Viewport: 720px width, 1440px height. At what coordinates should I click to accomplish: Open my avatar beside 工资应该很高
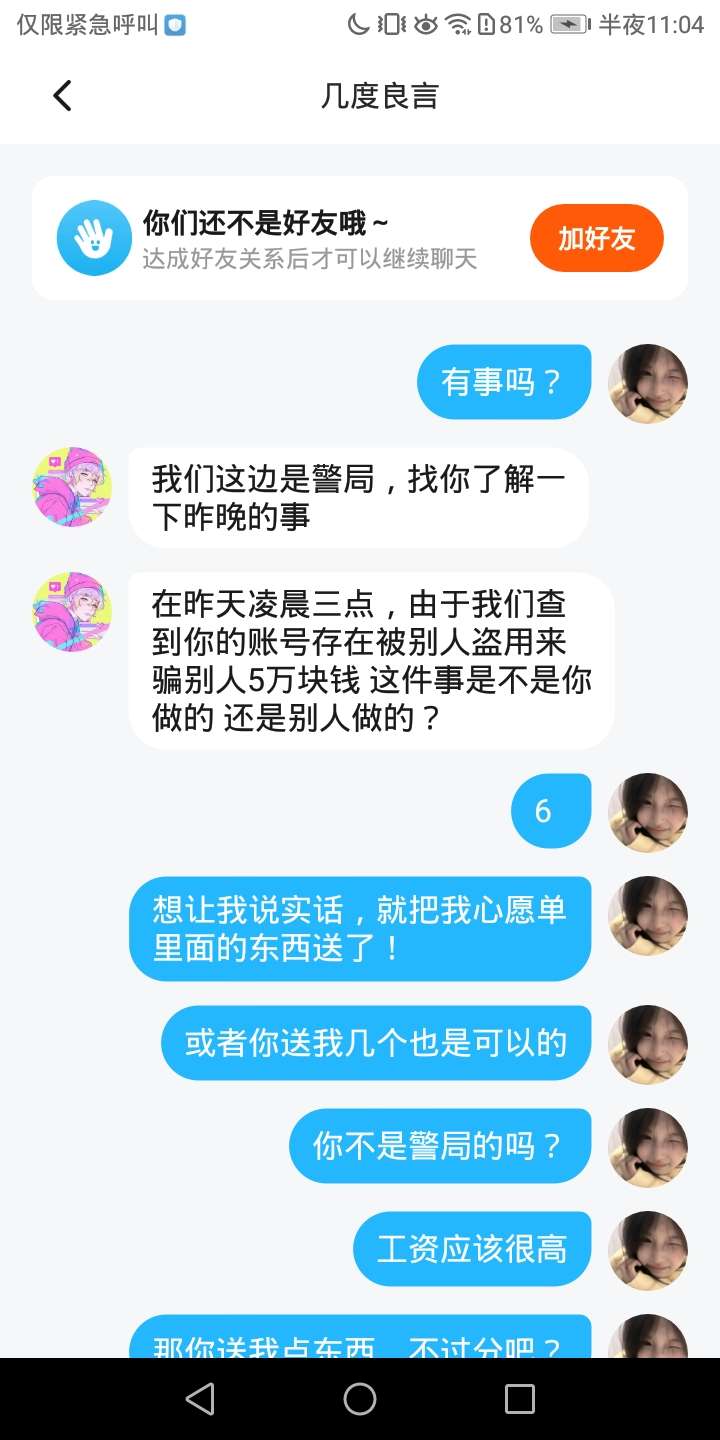(648, 1250)
